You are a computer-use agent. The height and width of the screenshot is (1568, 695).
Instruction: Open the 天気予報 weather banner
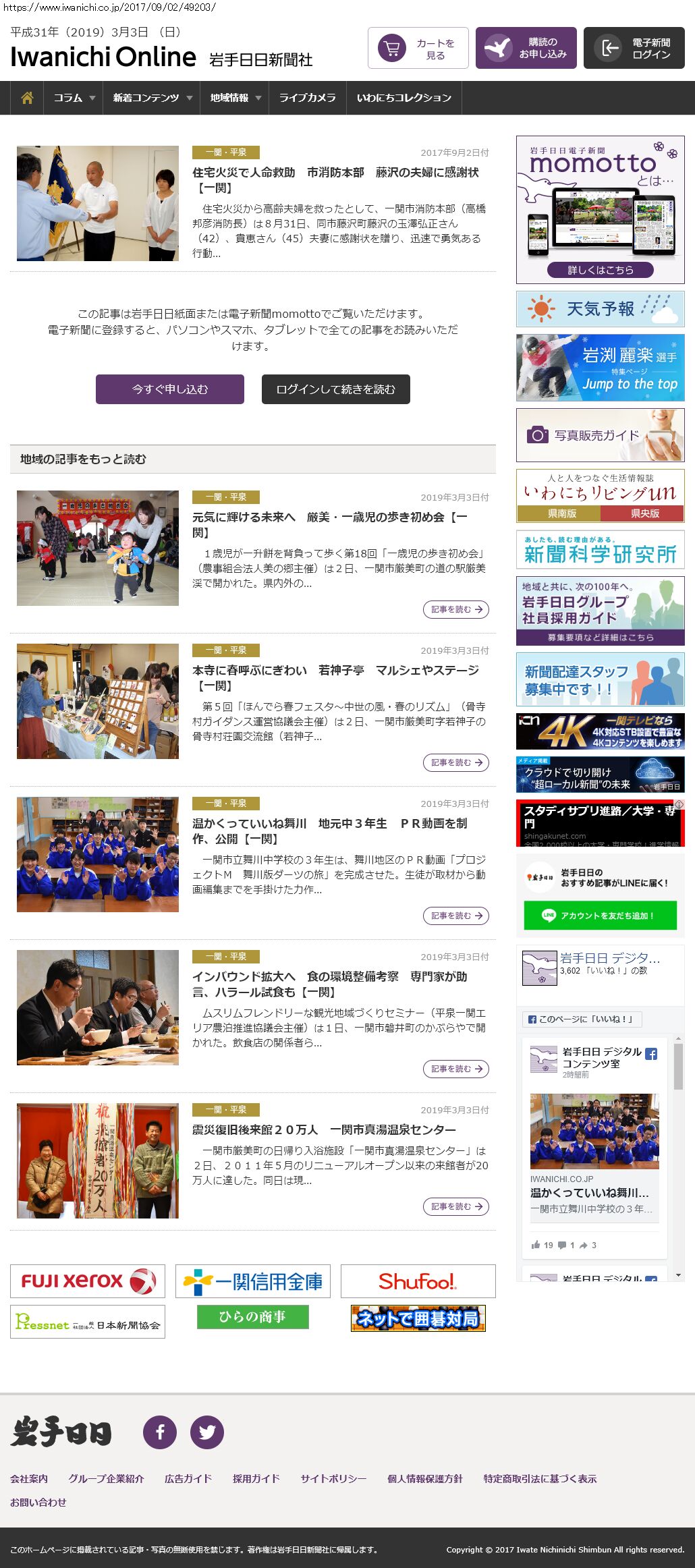click(600, 309)
